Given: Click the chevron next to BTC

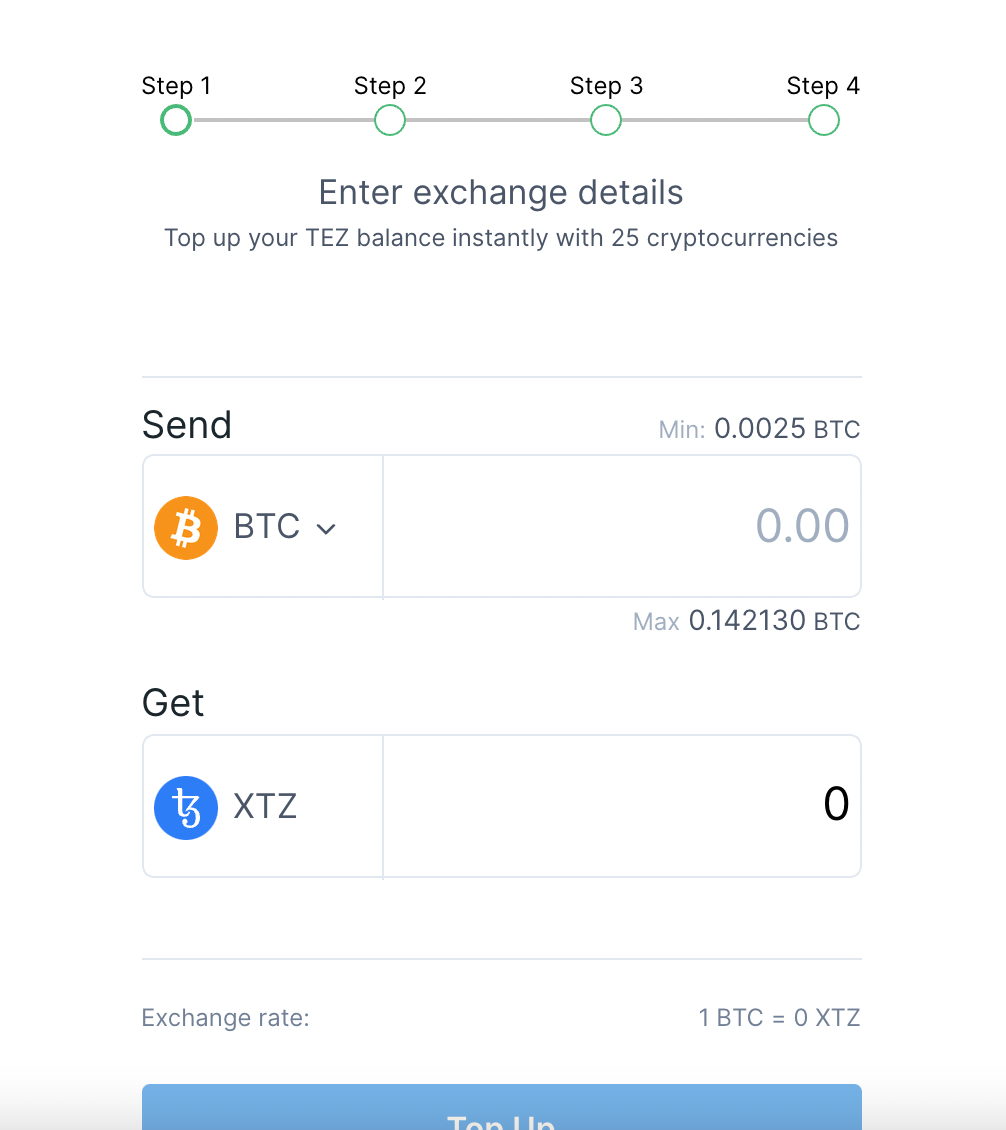Looking at the screenshot, I should [x=325, y=528].
